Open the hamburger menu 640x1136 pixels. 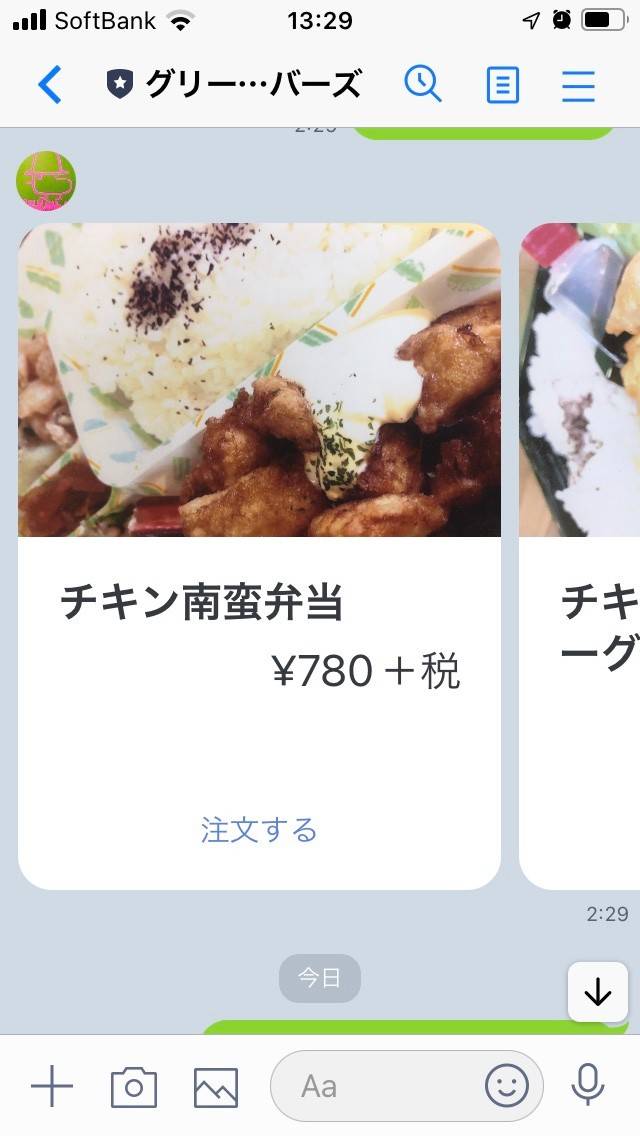pos(578,86)
